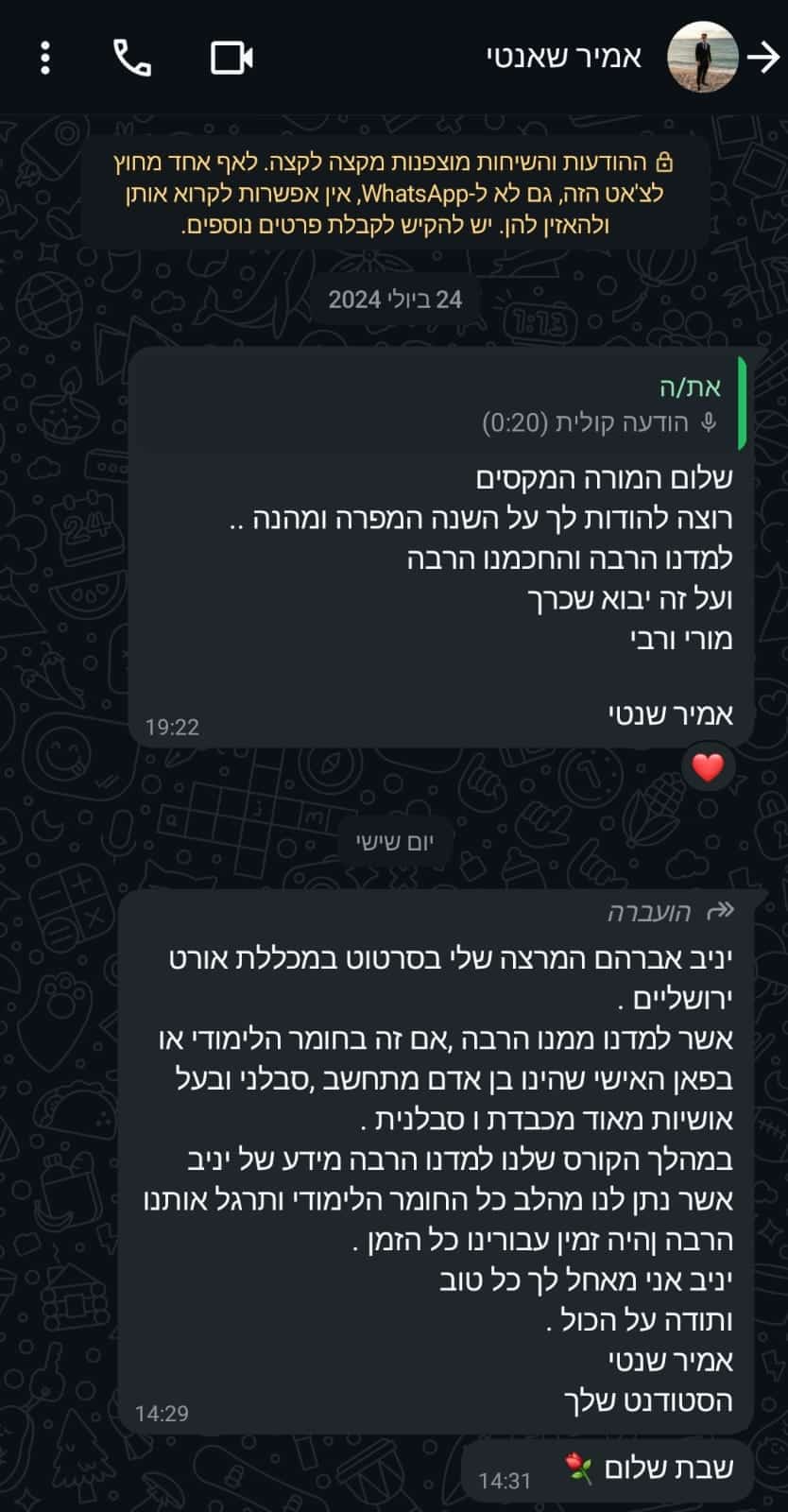Go back using the top arrow
Viewport: 788px width, 1512px height.
point(762,58)
